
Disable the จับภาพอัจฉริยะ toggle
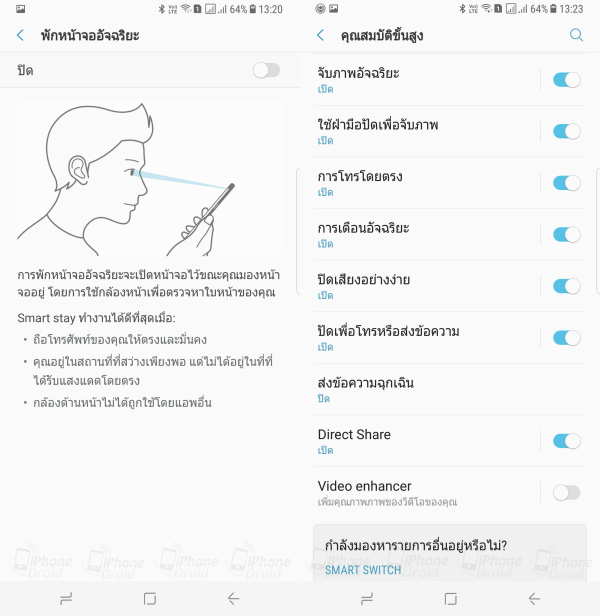(566, 80)
